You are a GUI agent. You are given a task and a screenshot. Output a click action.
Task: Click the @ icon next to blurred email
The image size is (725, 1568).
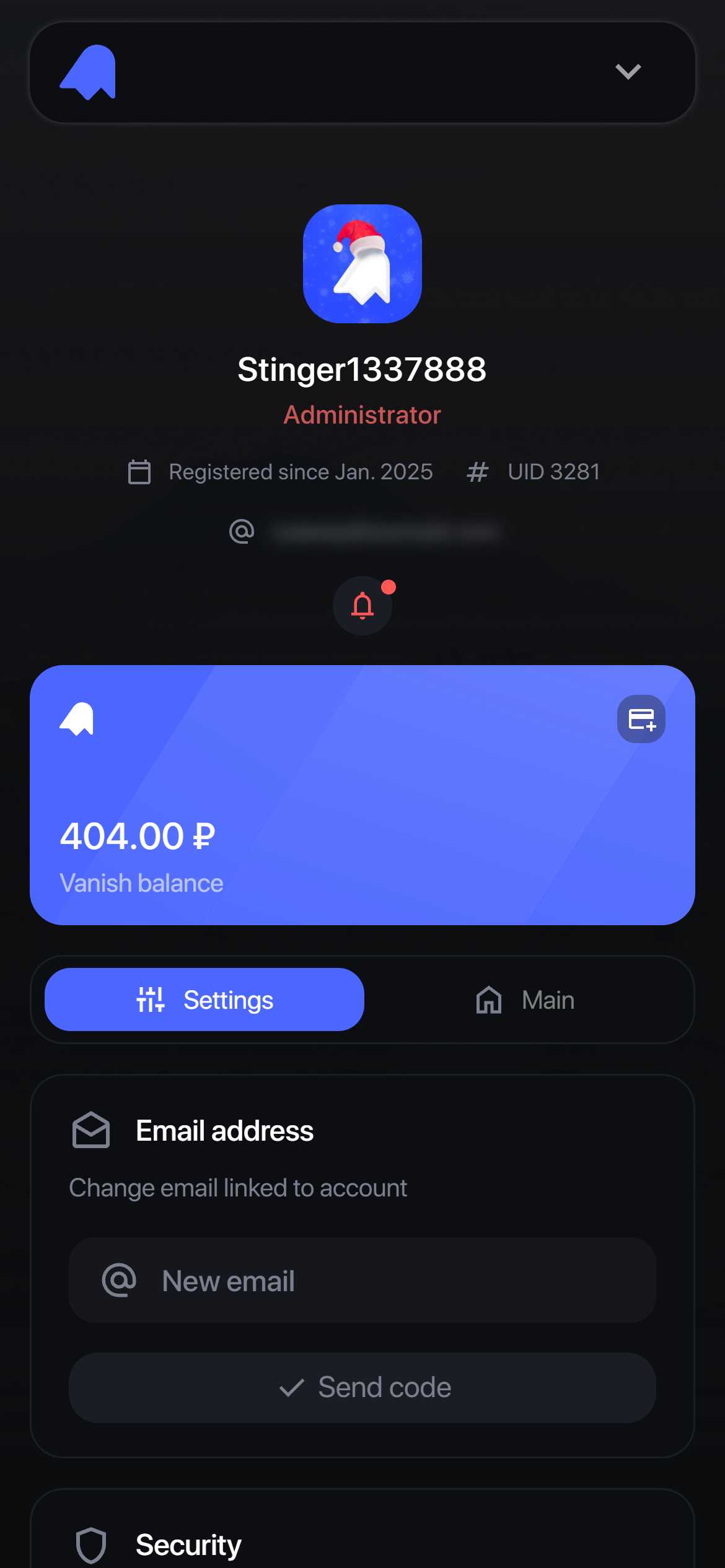pyautogui.click(x=242, y=531)
